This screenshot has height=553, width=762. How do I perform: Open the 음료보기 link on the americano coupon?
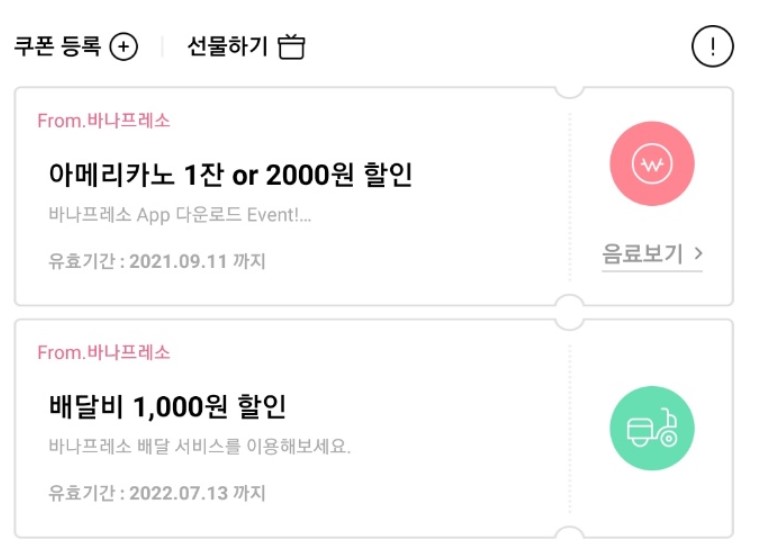pos(652,254)
